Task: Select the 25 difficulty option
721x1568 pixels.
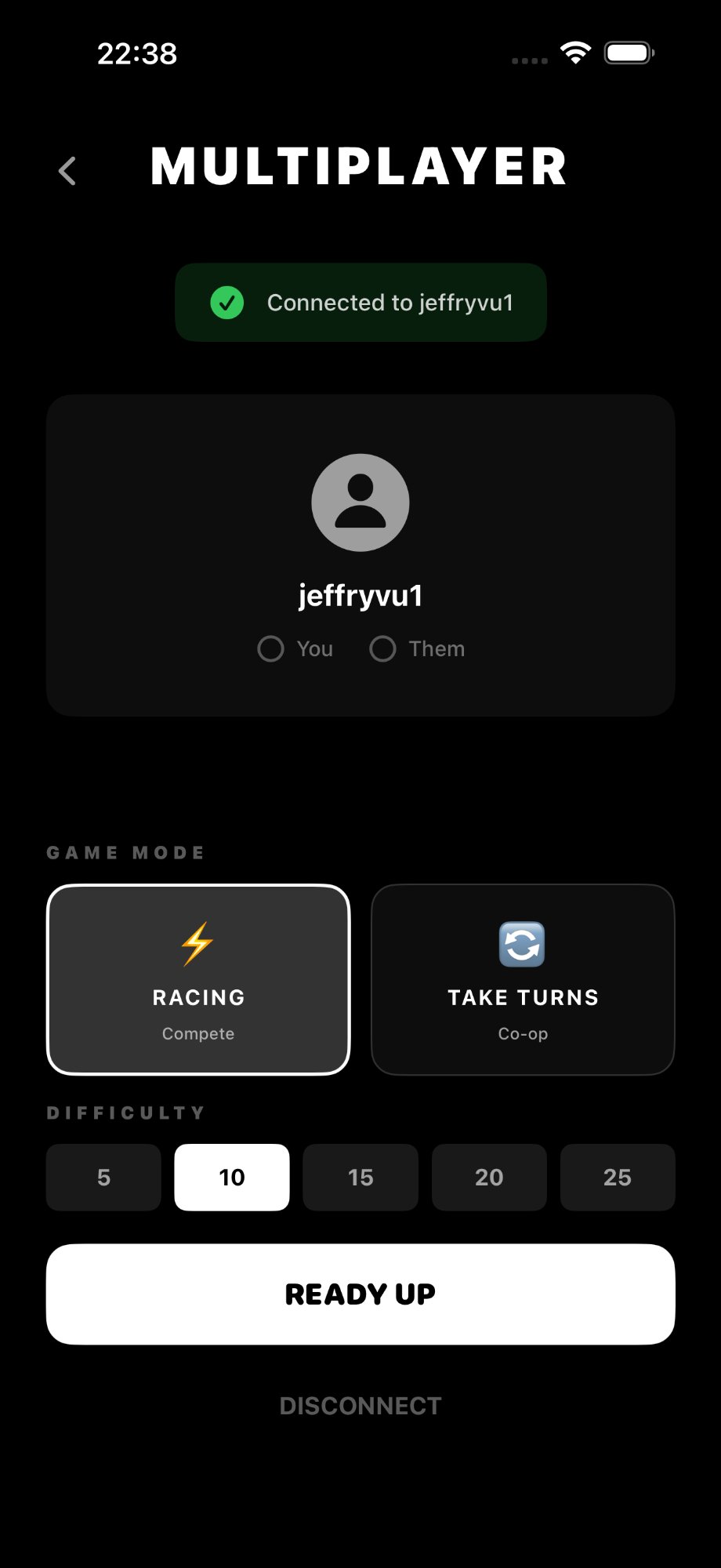Action: pos(618,1177)
